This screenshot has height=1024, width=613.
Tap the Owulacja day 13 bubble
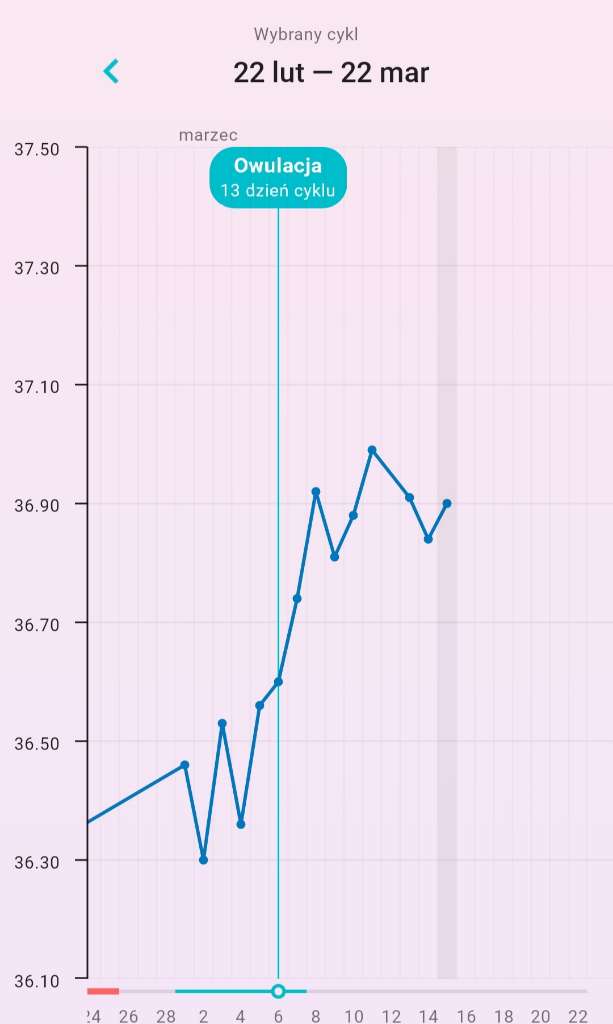tap(278, 177)
